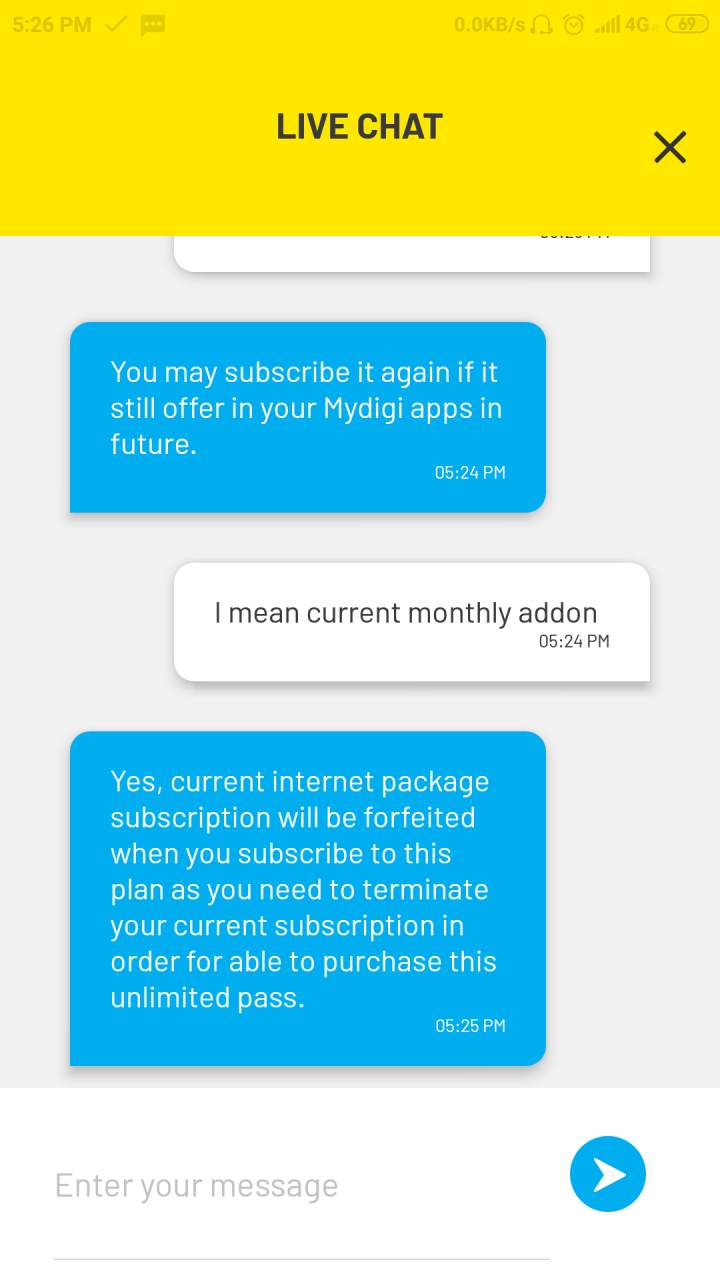Tap the Enter your message field
This screenshot has width=720, height=1280.
pyautogui.click(x=300, y=1186)
